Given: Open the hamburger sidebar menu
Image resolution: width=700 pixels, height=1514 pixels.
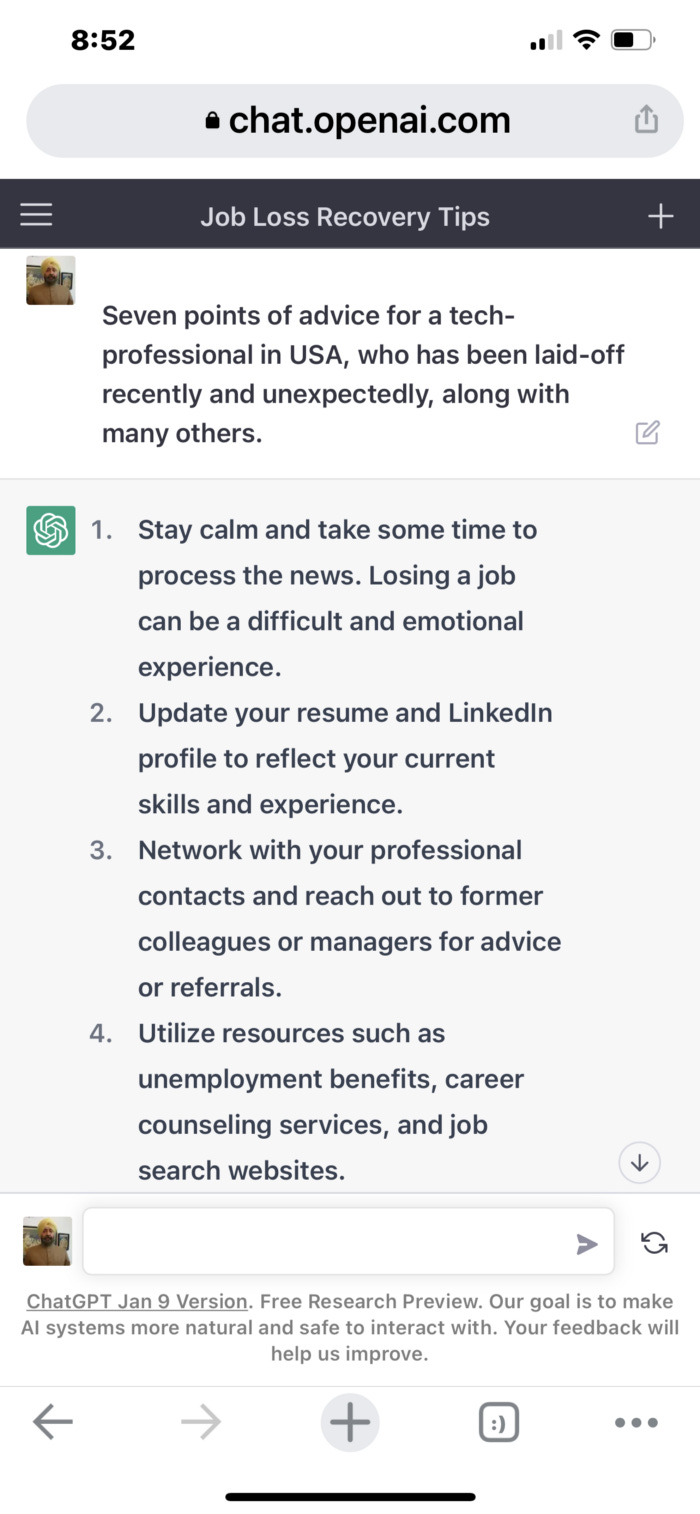Looking at the screenshot, I should click(37, 215).
